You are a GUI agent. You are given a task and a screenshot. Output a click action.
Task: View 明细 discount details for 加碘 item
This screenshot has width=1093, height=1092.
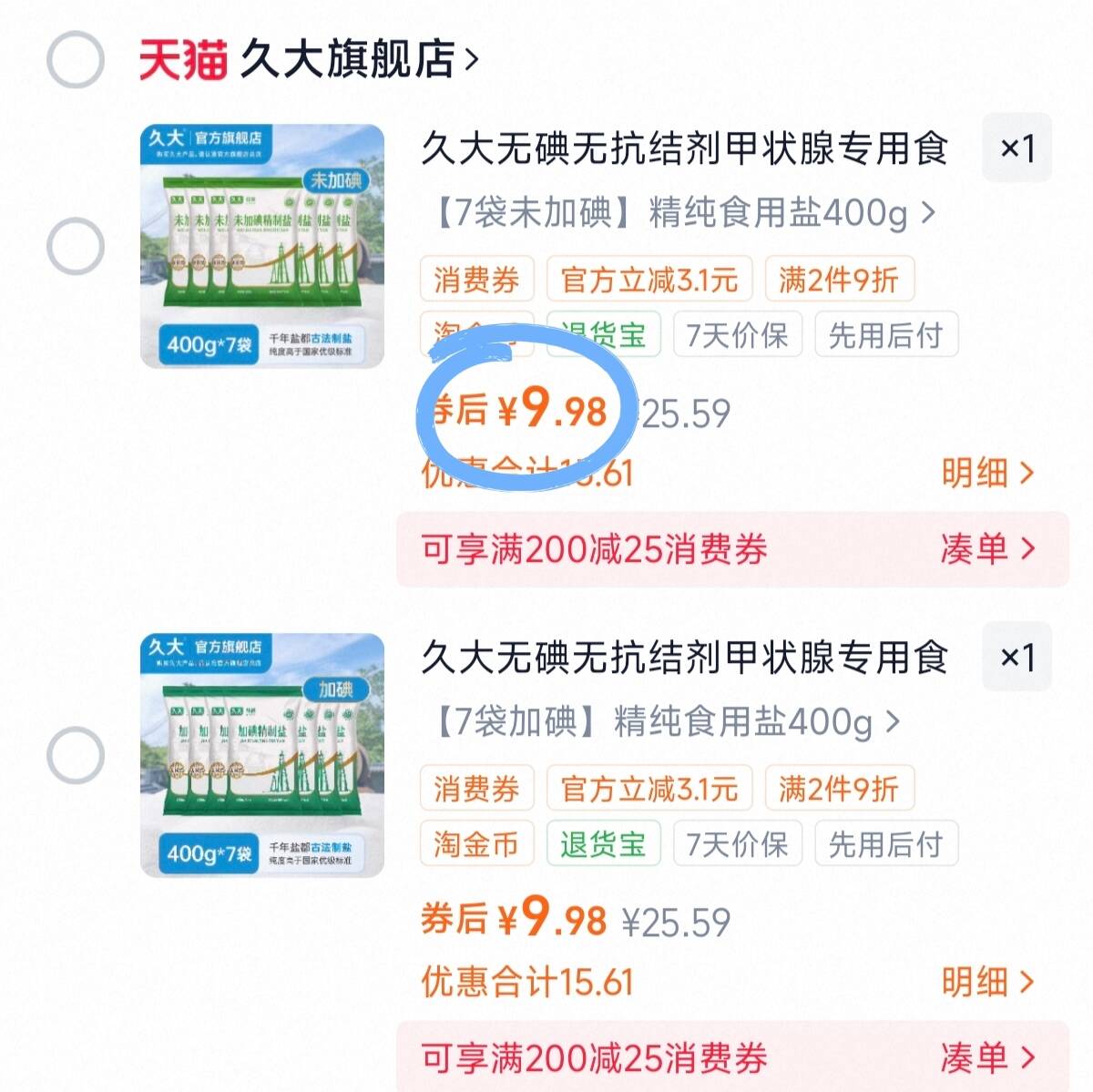tap(988, 981)
